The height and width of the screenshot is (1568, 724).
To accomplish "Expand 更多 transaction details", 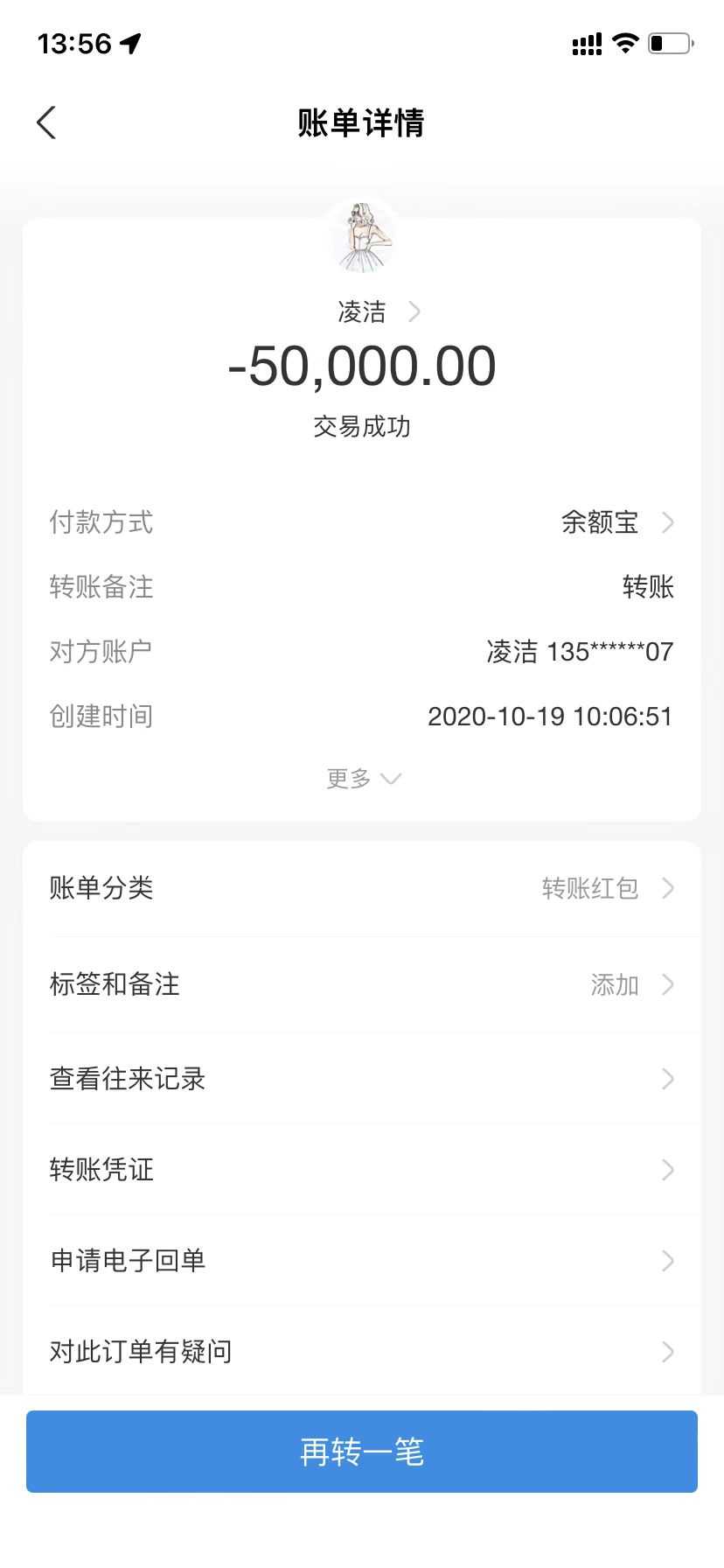I will click(x=362, y=778).
